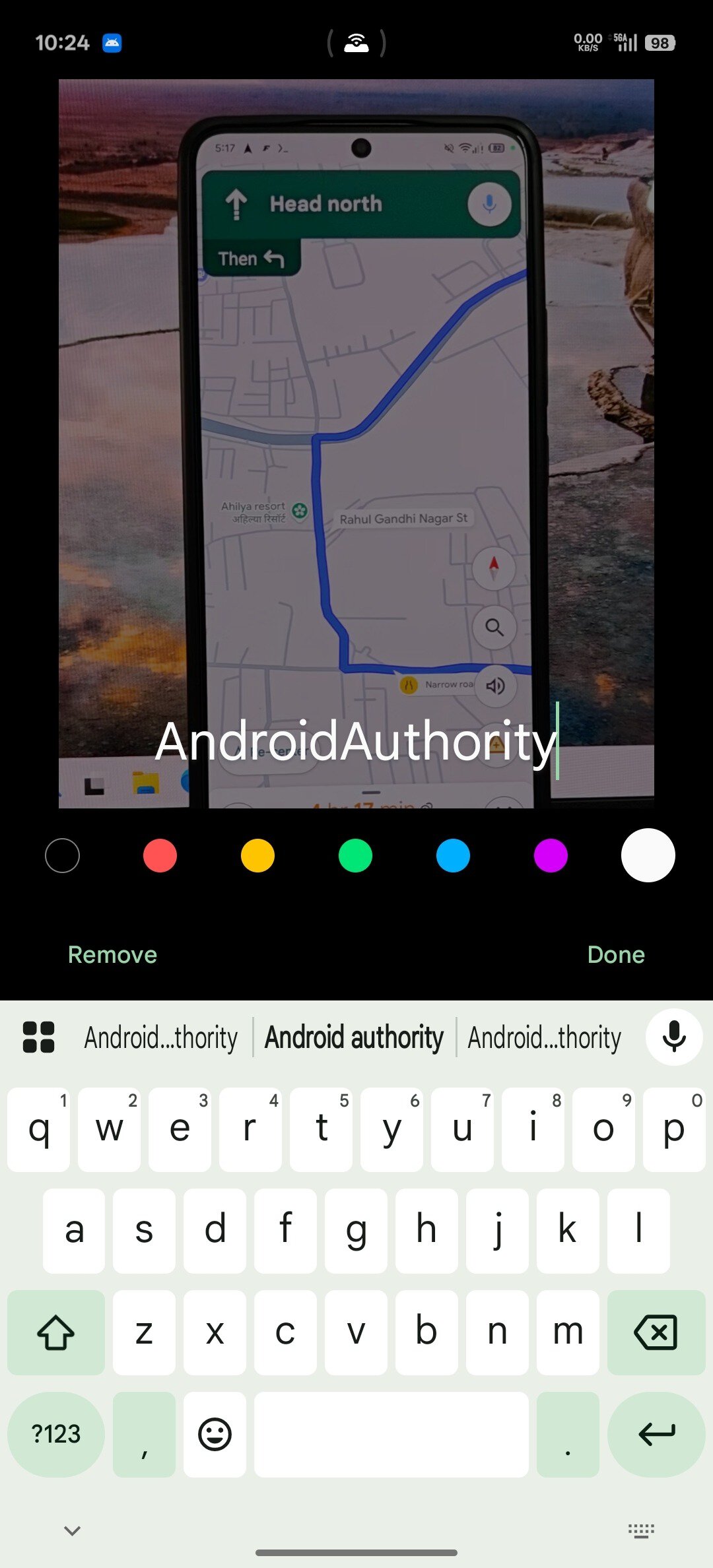The height and width of the screenshot is (1568, 713).
Task: Choose the 'Android authority' keyboard suggestion
Action: tap(355, 1037)
